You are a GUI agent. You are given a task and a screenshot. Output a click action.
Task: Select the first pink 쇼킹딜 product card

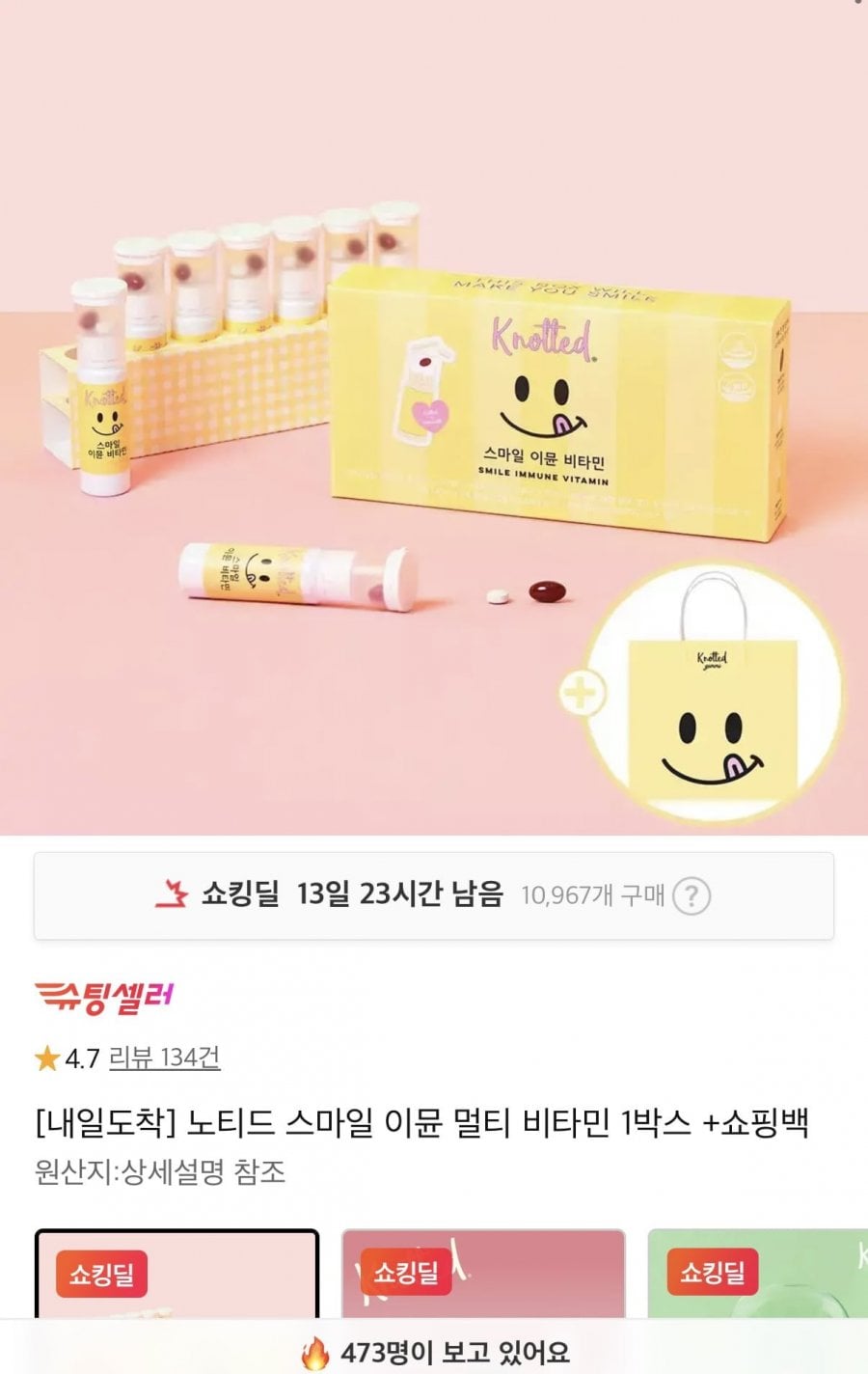click(176, 1274)
